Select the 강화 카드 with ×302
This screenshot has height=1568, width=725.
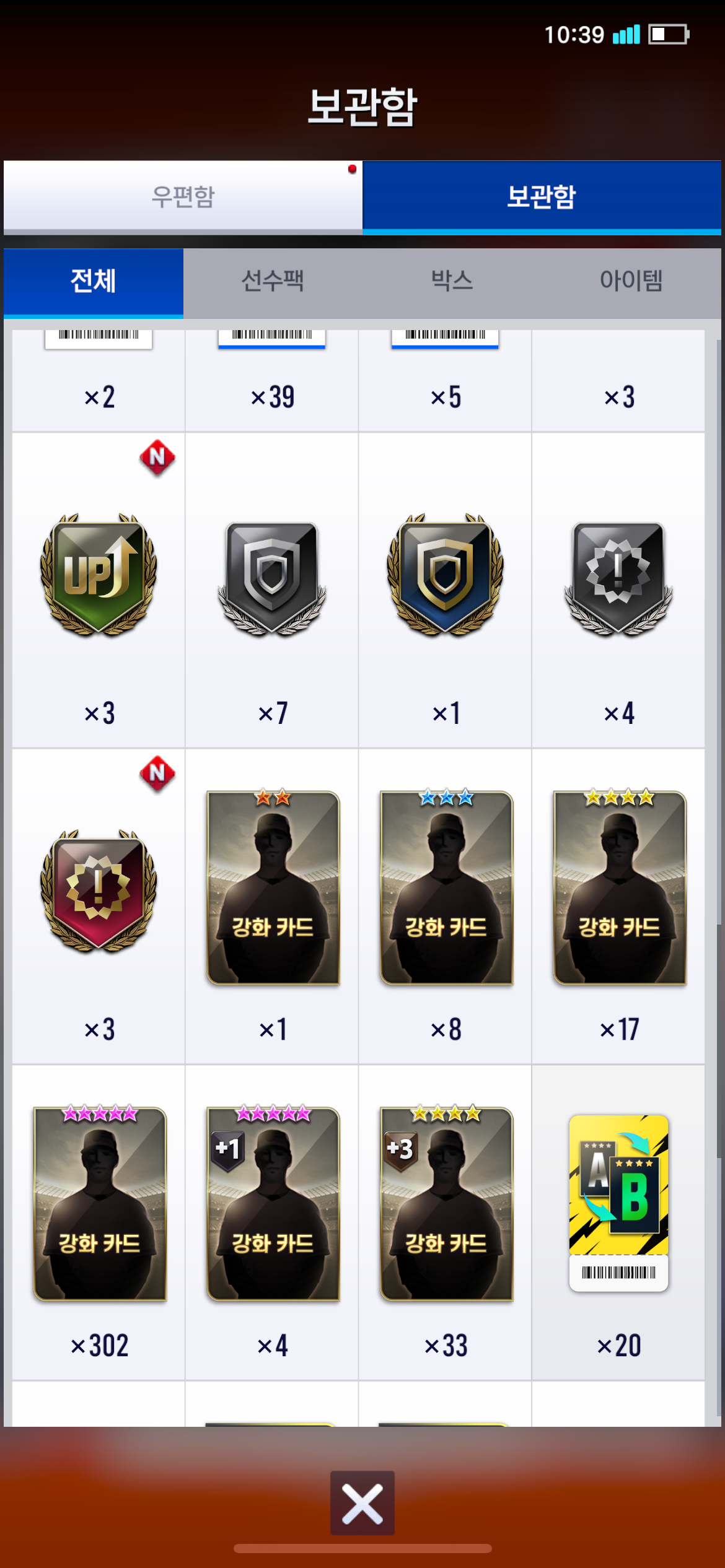coord(100,1203)
